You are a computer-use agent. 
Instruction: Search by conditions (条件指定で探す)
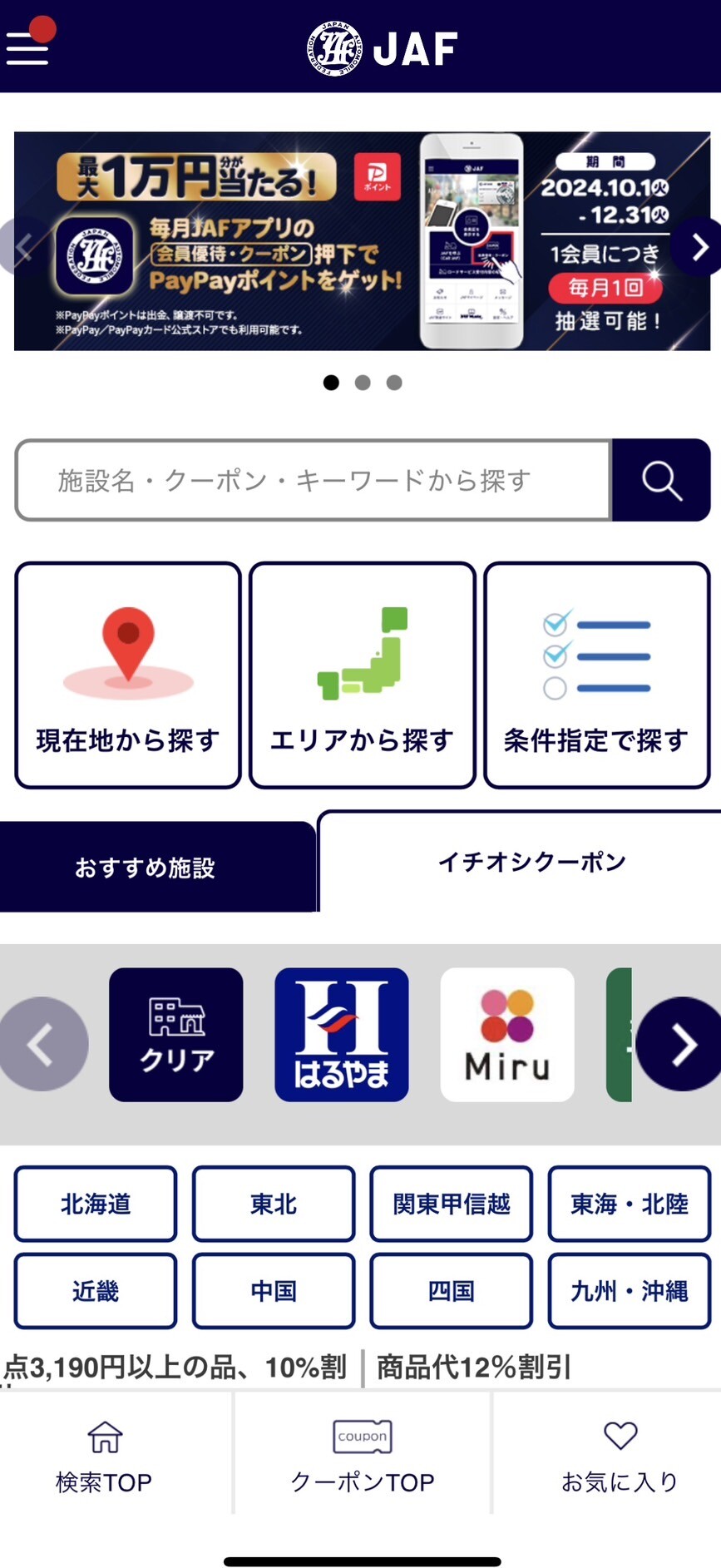pos(596,675)
